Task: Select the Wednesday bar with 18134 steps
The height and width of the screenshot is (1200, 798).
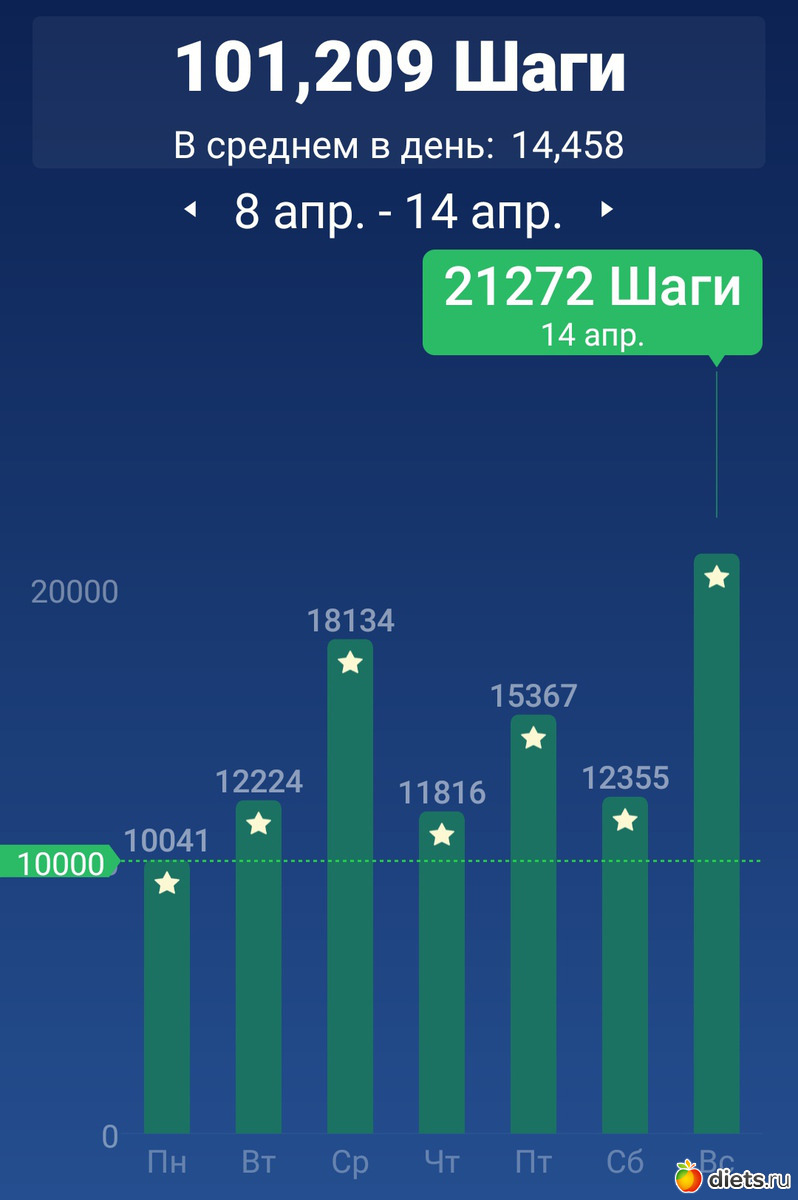Action: (x=350, y=890)
